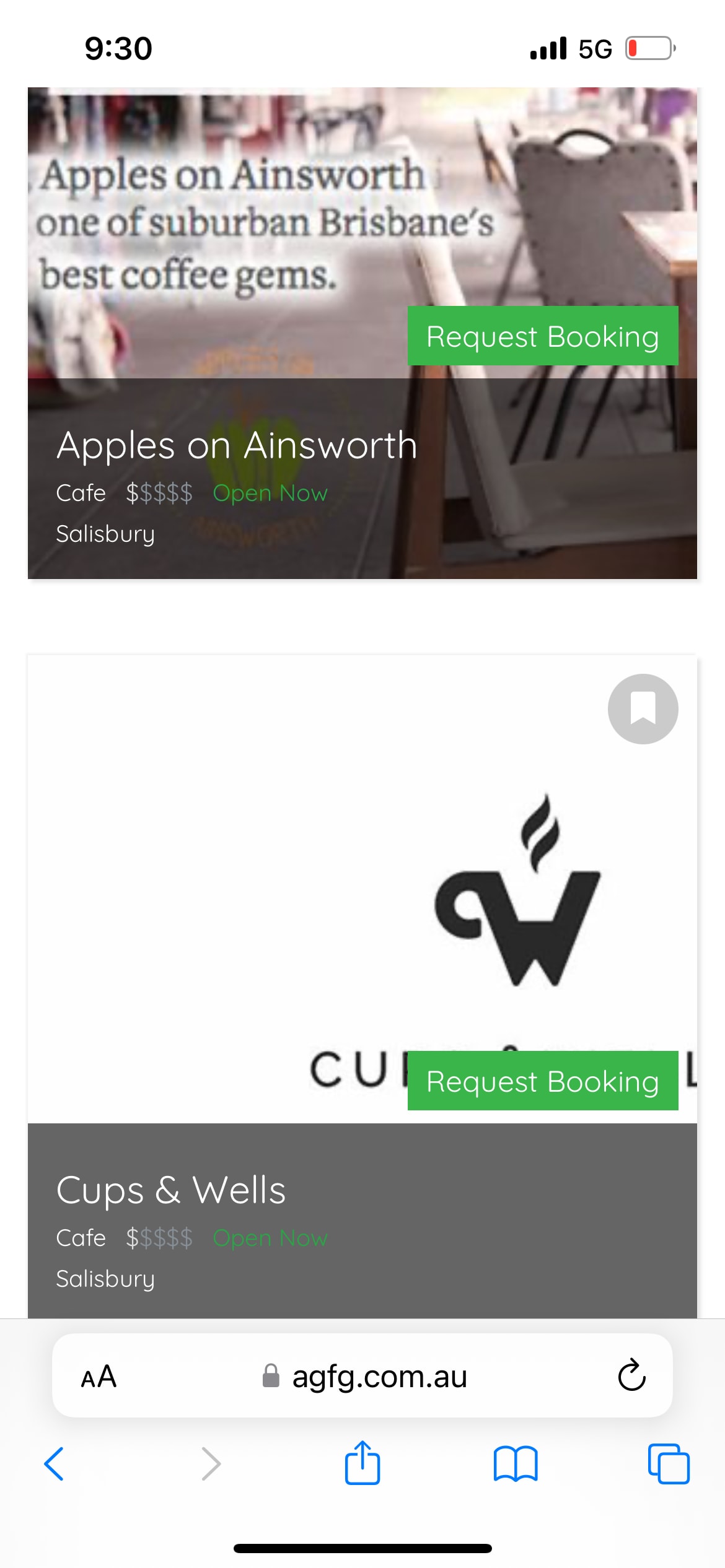Open the AA text size menu
725x1568 pixels.
click(99, 1377)
